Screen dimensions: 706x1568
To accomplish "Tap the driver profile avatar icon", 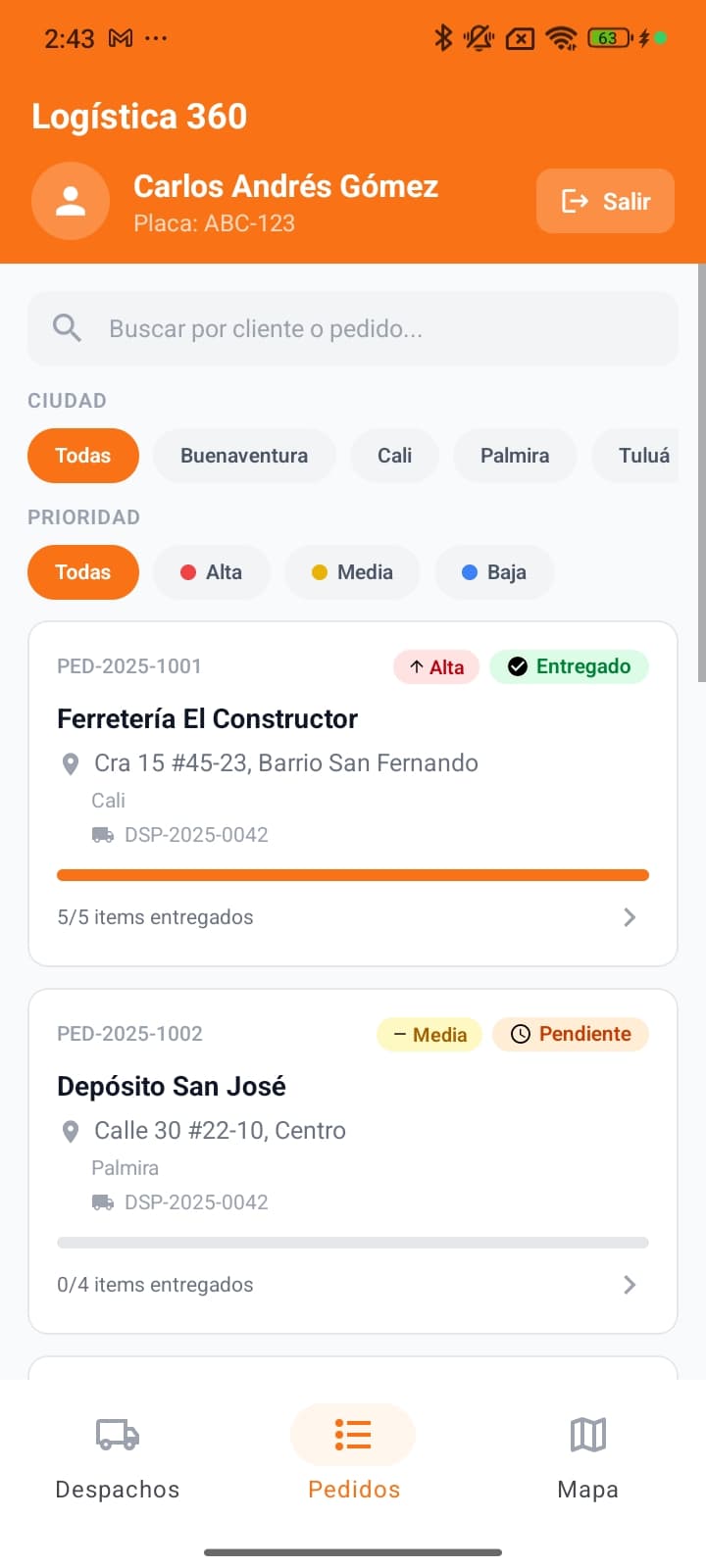I will (x=70, y=201).
